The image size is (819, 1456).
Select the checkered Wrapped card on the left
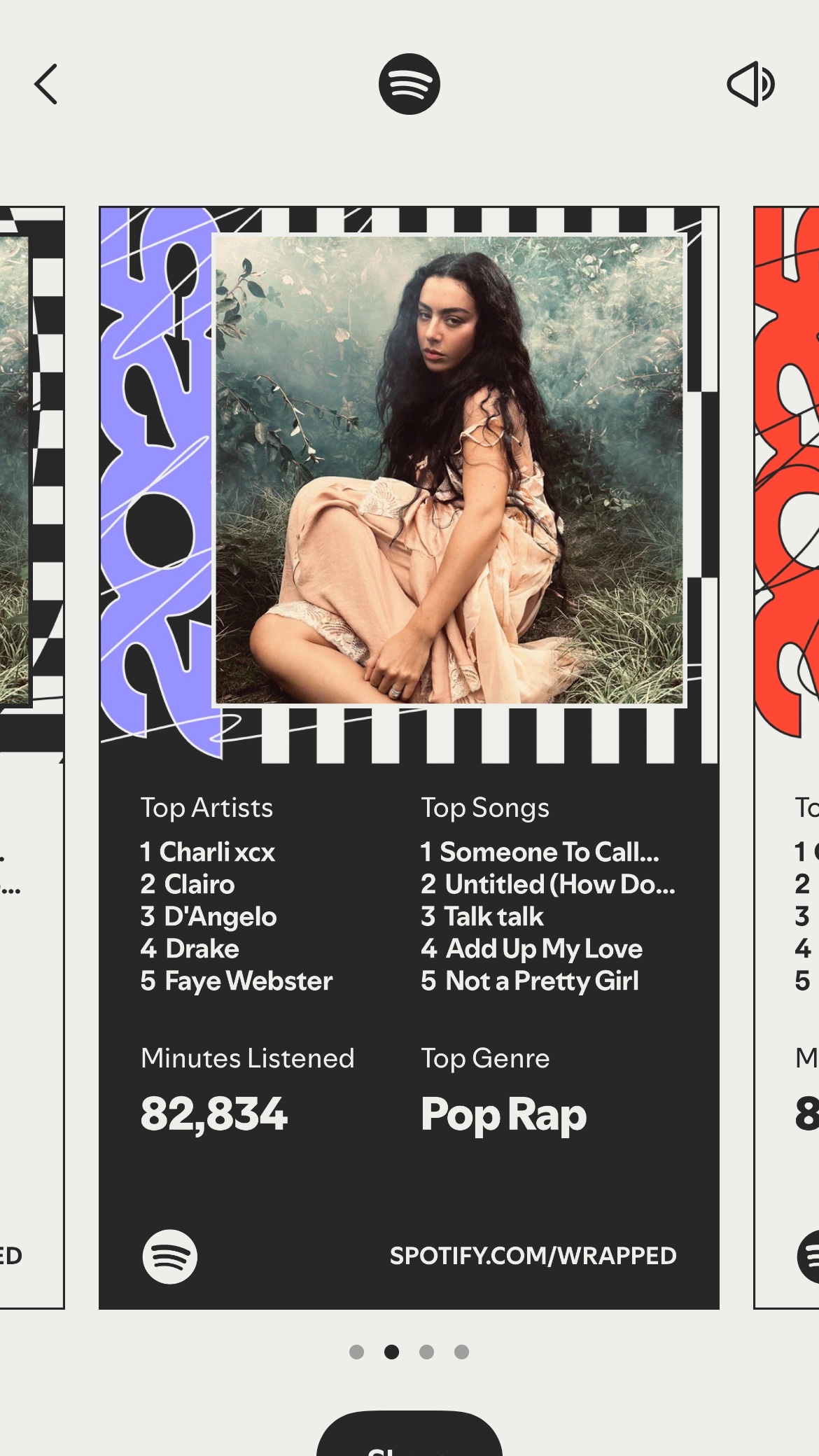point(32,757)
